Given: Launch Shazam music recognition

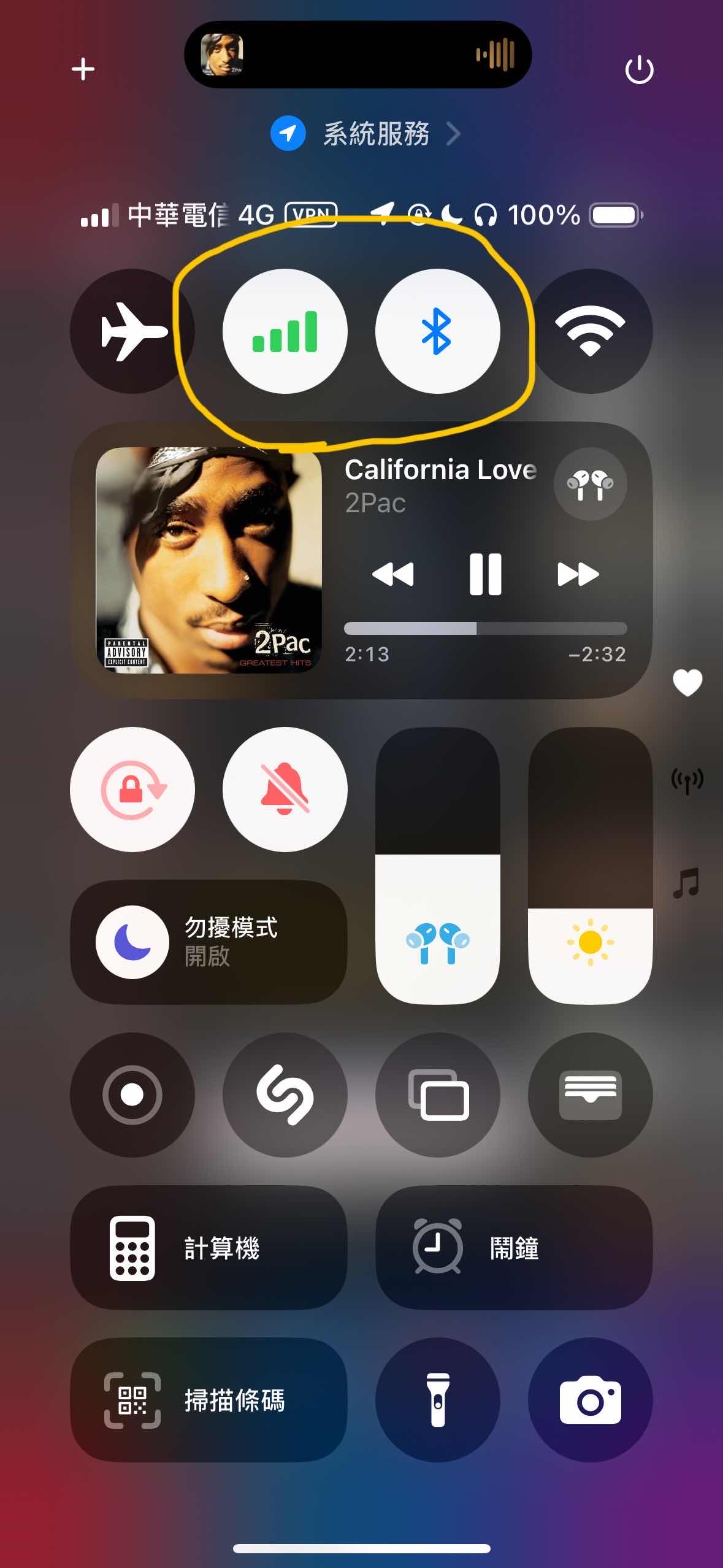Looking at the screenshot, I should point(285,1094).
